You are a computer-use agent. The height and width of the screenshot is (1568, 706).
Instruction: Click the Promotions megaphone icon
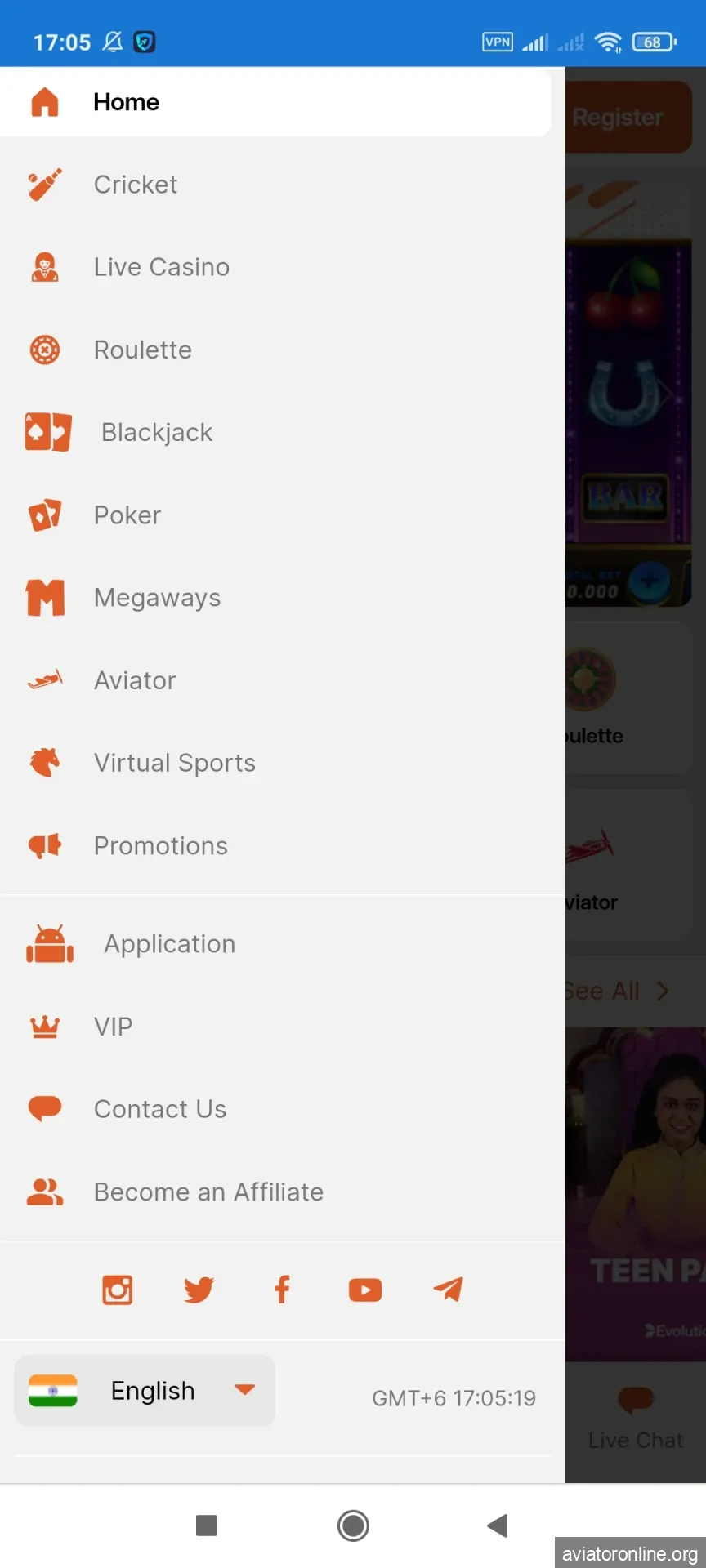tap(43, 845)
